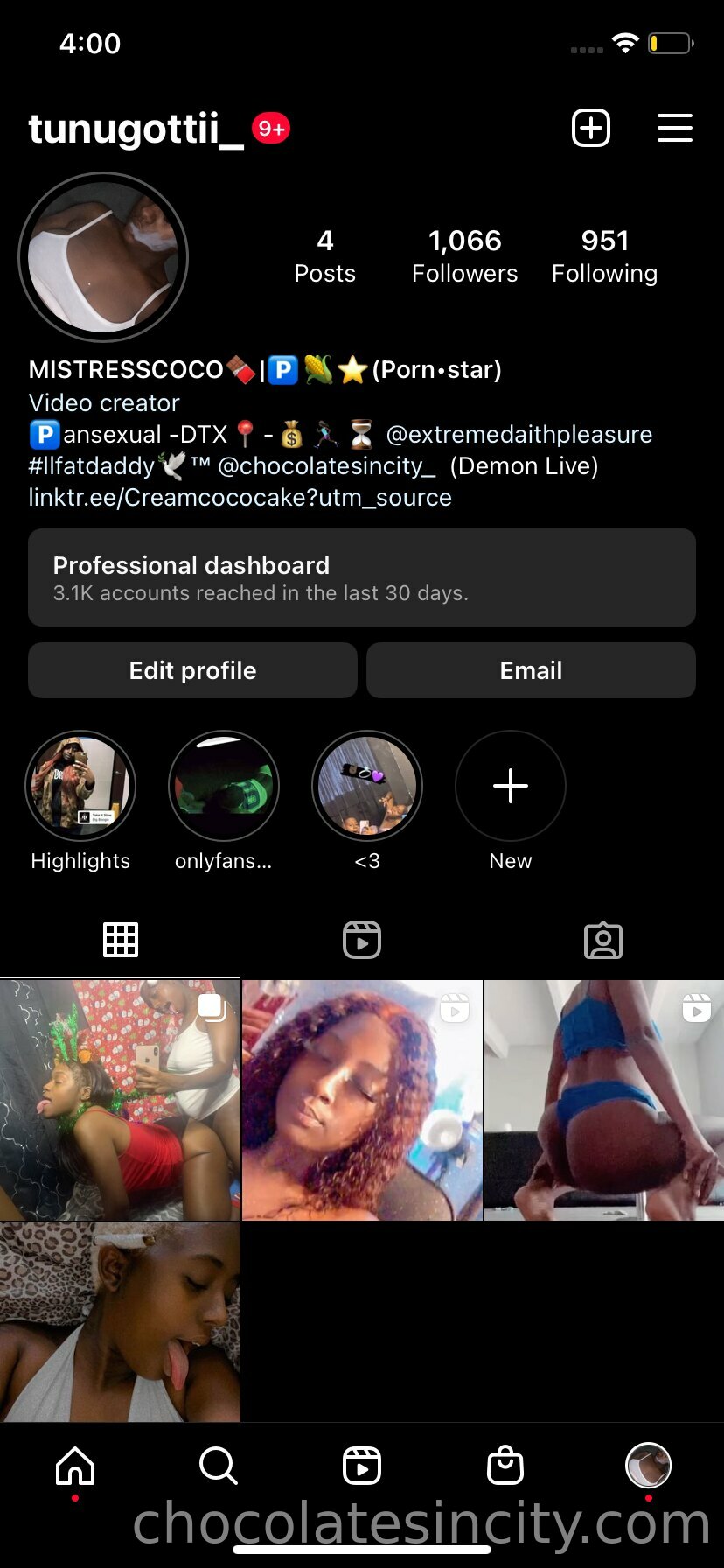This screenshot has width=724, height=1568.
Task: Open the hamburger menu
Action: click(x=674, y=129)
